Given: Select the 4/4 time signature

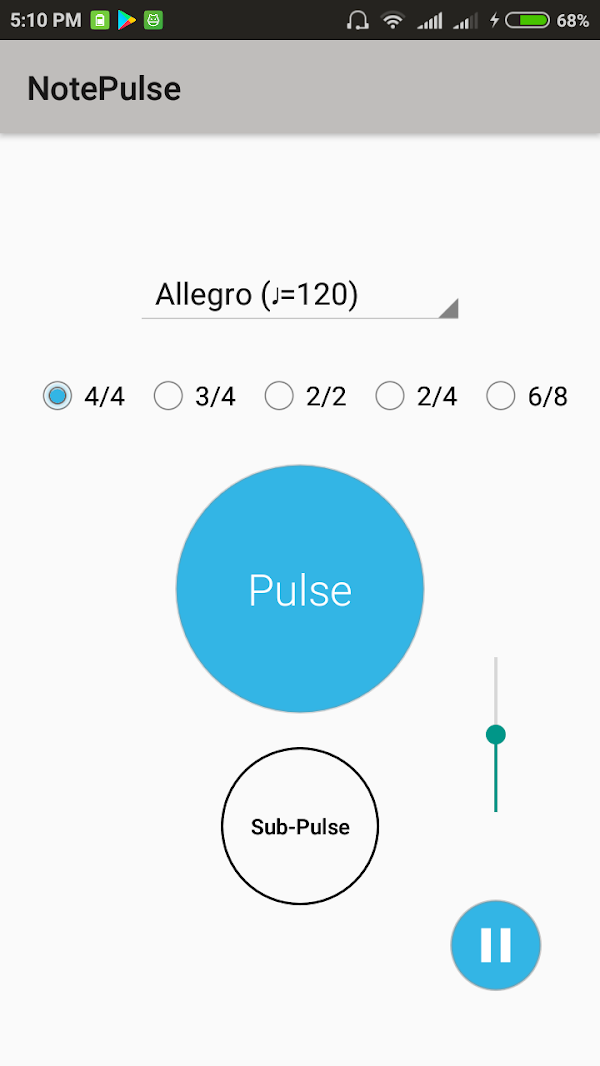Looking at the screenshot, I should click(59, 396).
